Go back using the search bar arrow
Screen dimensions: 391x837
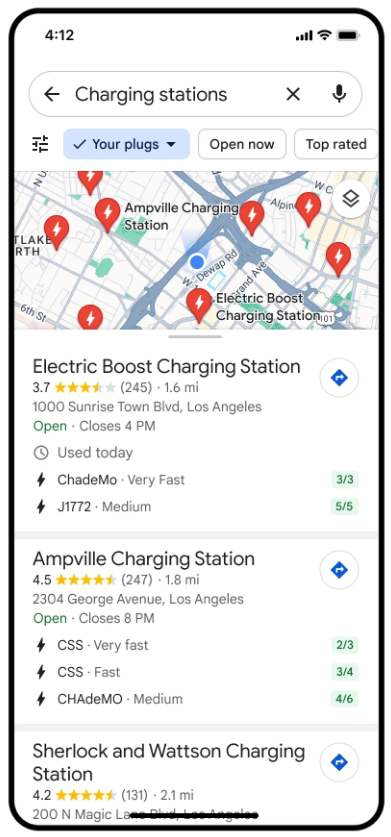(x=52, y=94)
